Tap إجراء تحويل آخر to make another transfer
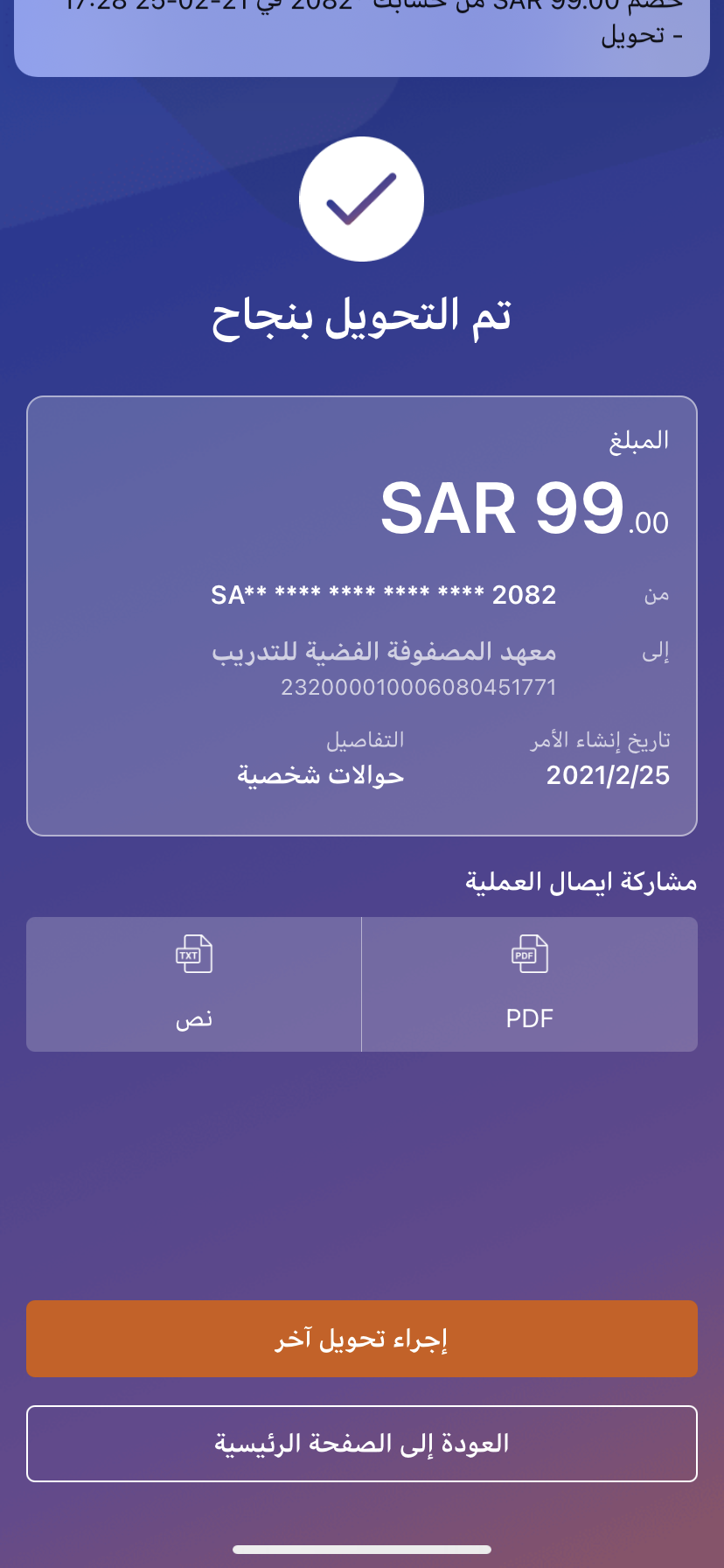The width and height of the screenshot is (724, 1568). coord(362,1339)
